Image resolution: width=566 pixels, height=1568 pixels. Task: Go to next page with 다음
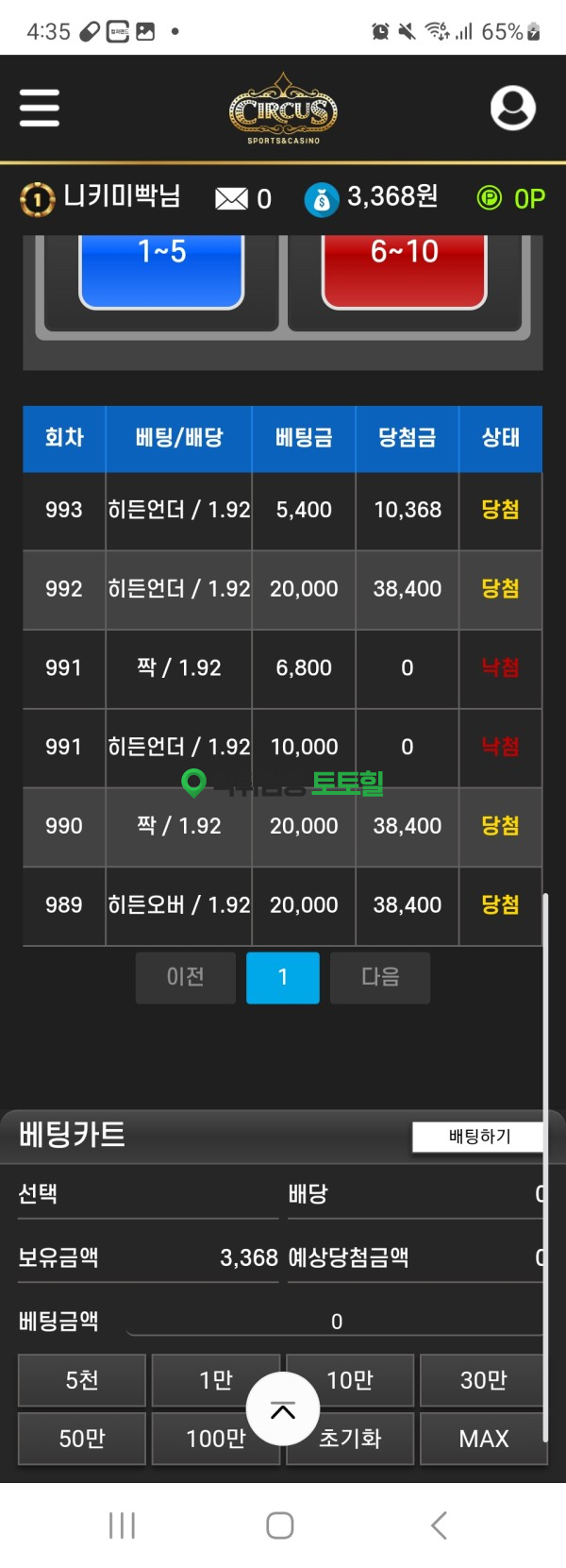pos(380,977)
